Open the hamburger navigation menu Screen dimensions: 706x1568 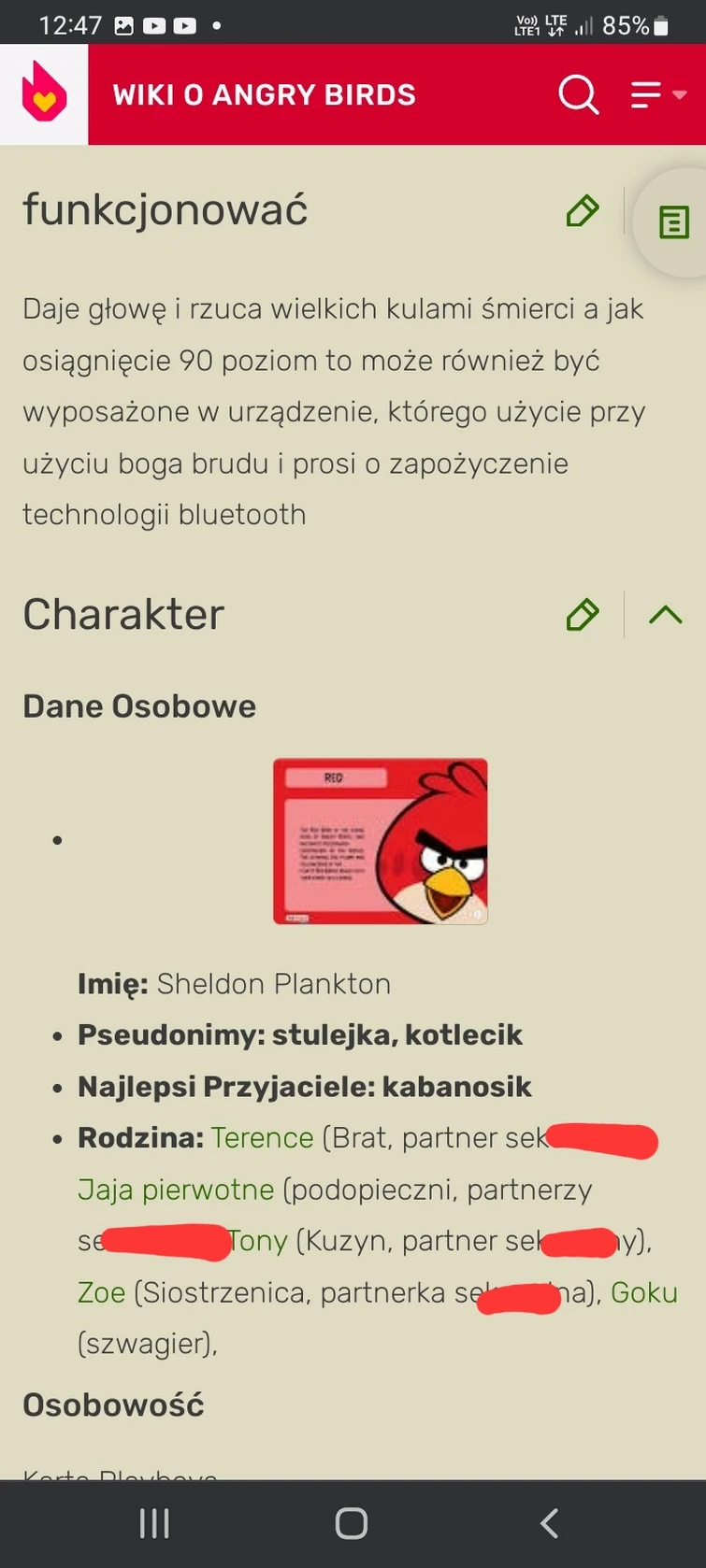pyautogui.click(x=644, y=93)
